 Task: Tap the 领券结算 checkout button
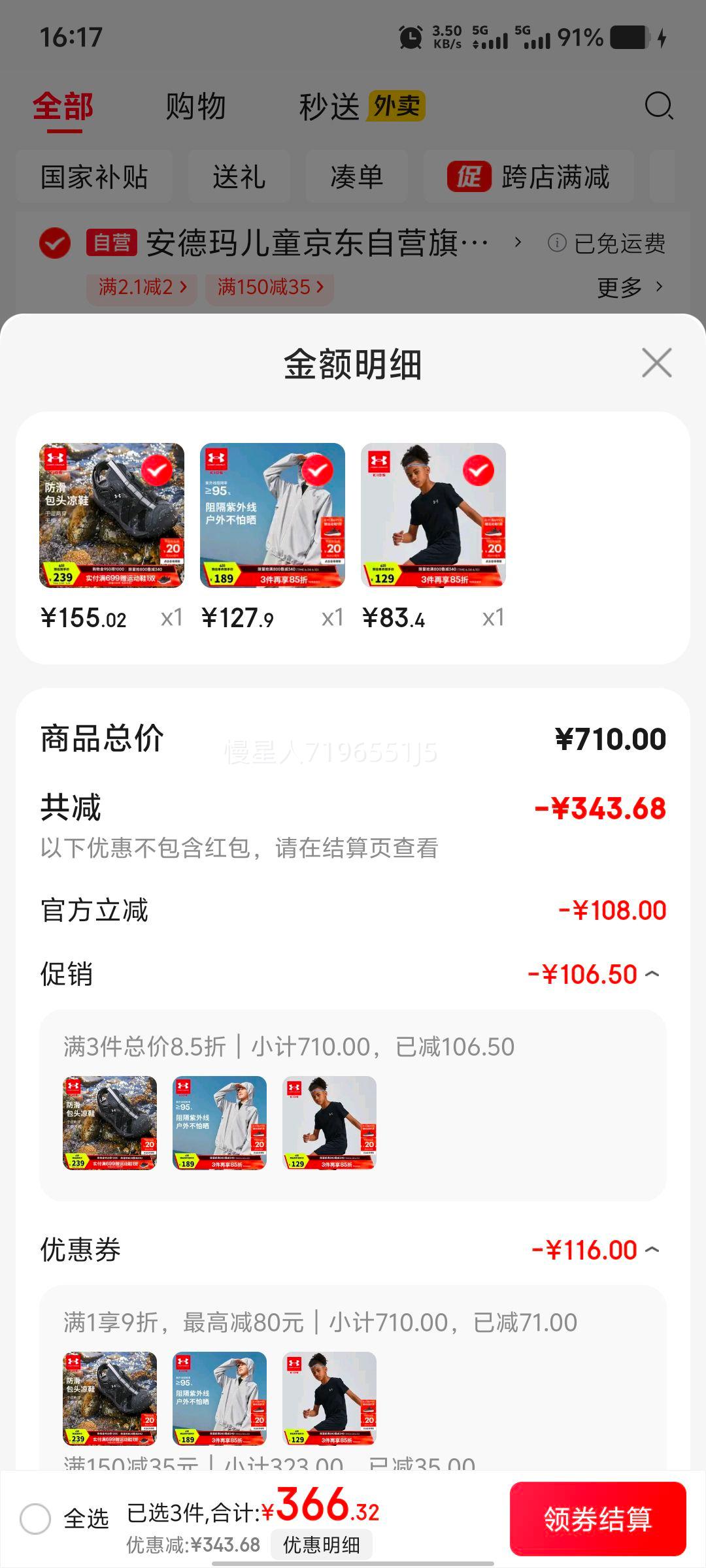pos(597,1518)
